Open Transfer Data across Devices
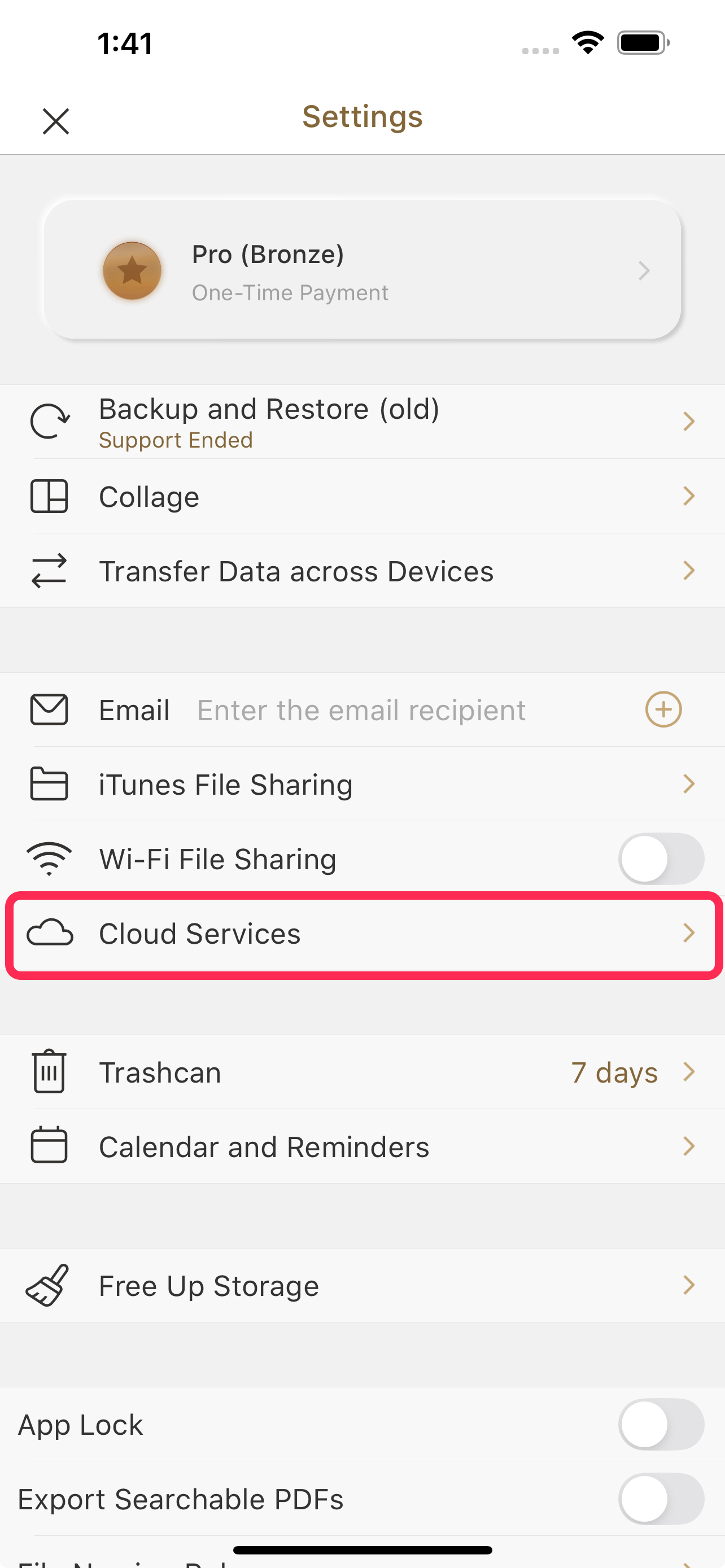The width and height of the screenshot is (725, 1568). click(362, 571)
